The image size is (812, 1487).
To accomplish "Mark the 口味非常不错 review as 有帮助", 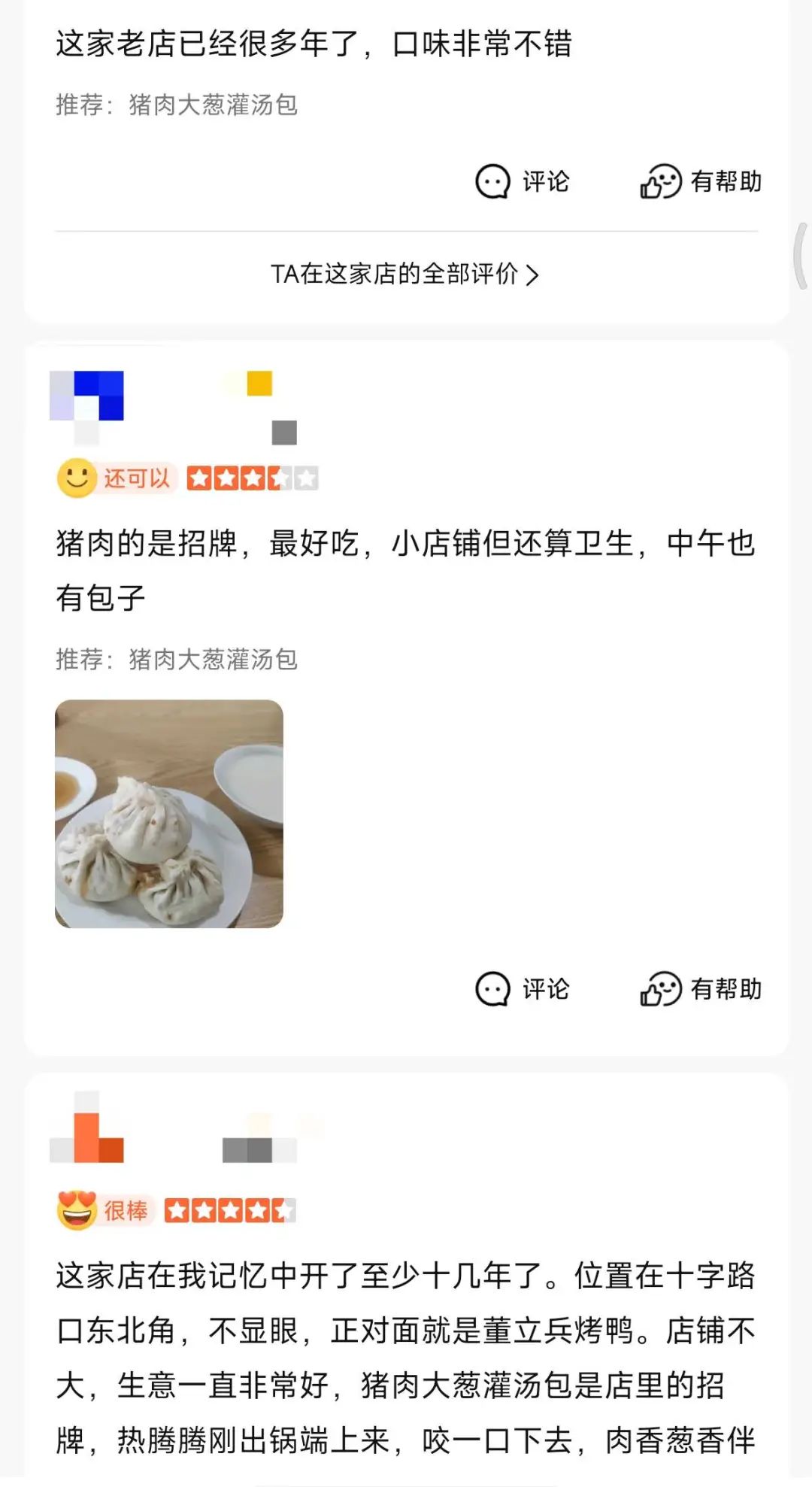I will tap(701, 182).
